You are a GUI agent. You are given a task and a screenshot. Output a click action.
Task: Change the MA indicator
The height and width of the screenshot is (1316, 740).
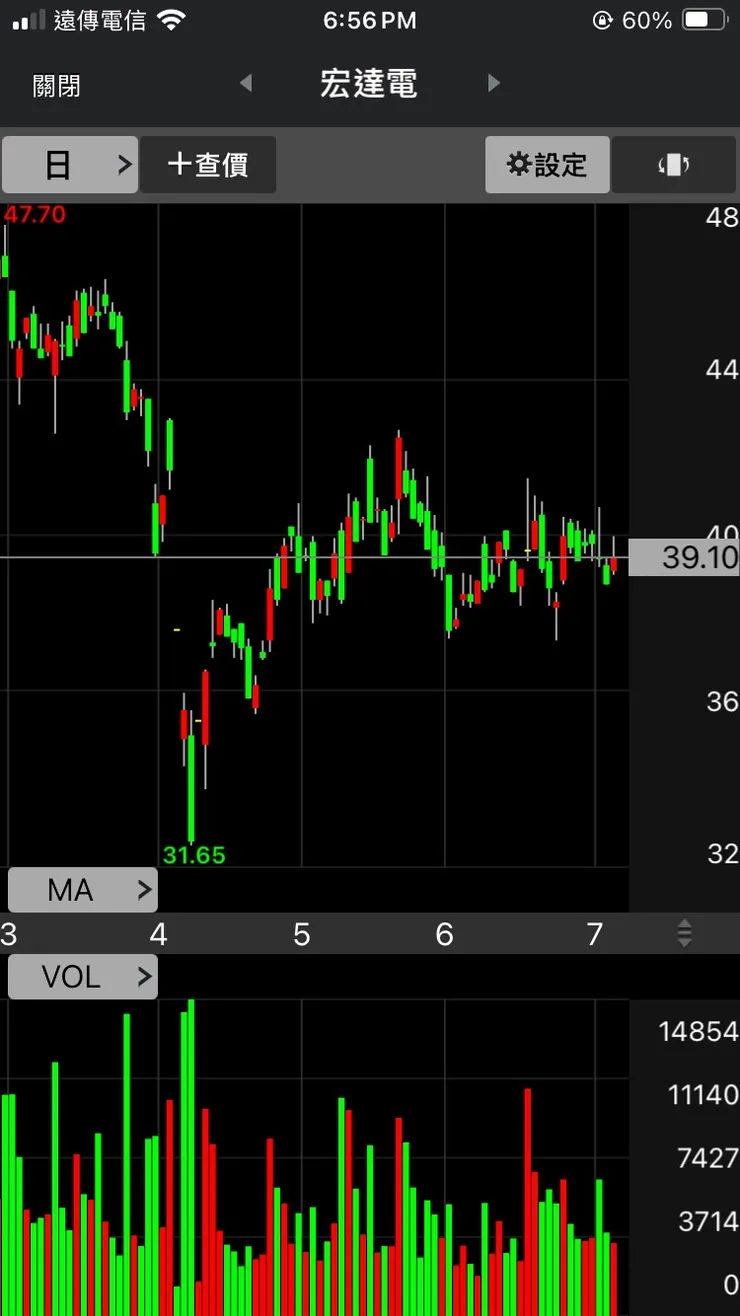click(x=83, y=889)
